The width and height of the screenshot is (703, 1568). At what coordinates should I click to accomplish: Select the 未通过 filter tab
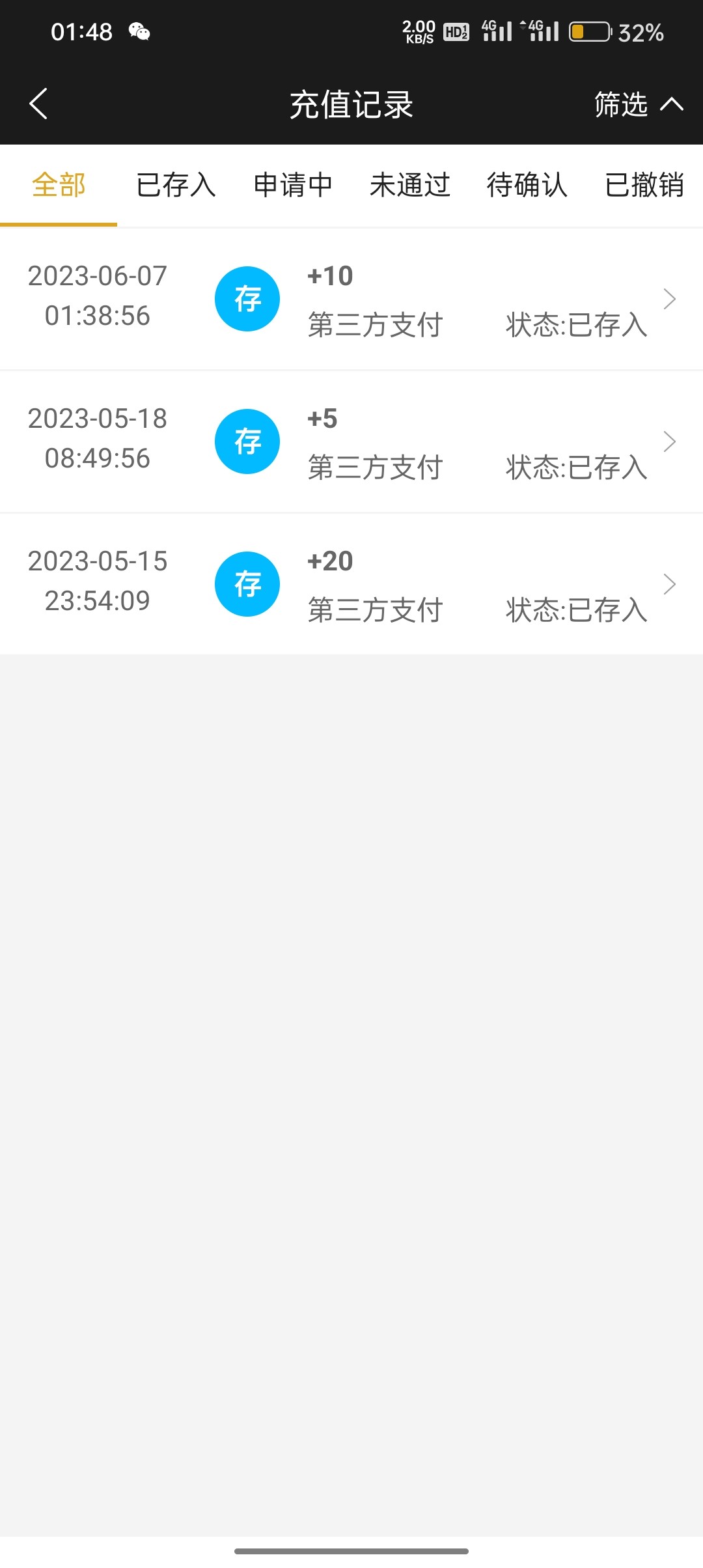(x=411, y=185)
